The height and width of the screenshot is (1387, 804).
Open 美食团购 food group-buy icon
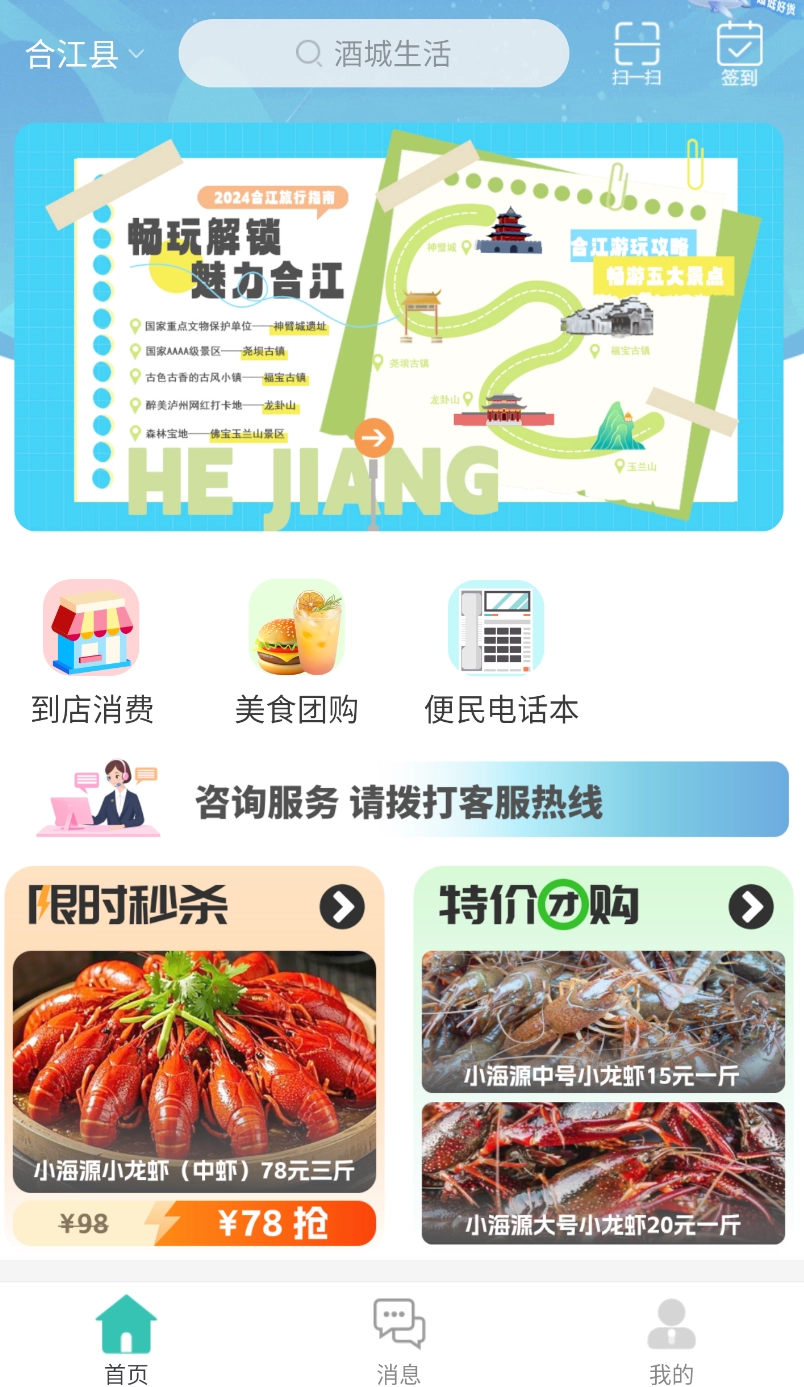[x=297, y=628]
